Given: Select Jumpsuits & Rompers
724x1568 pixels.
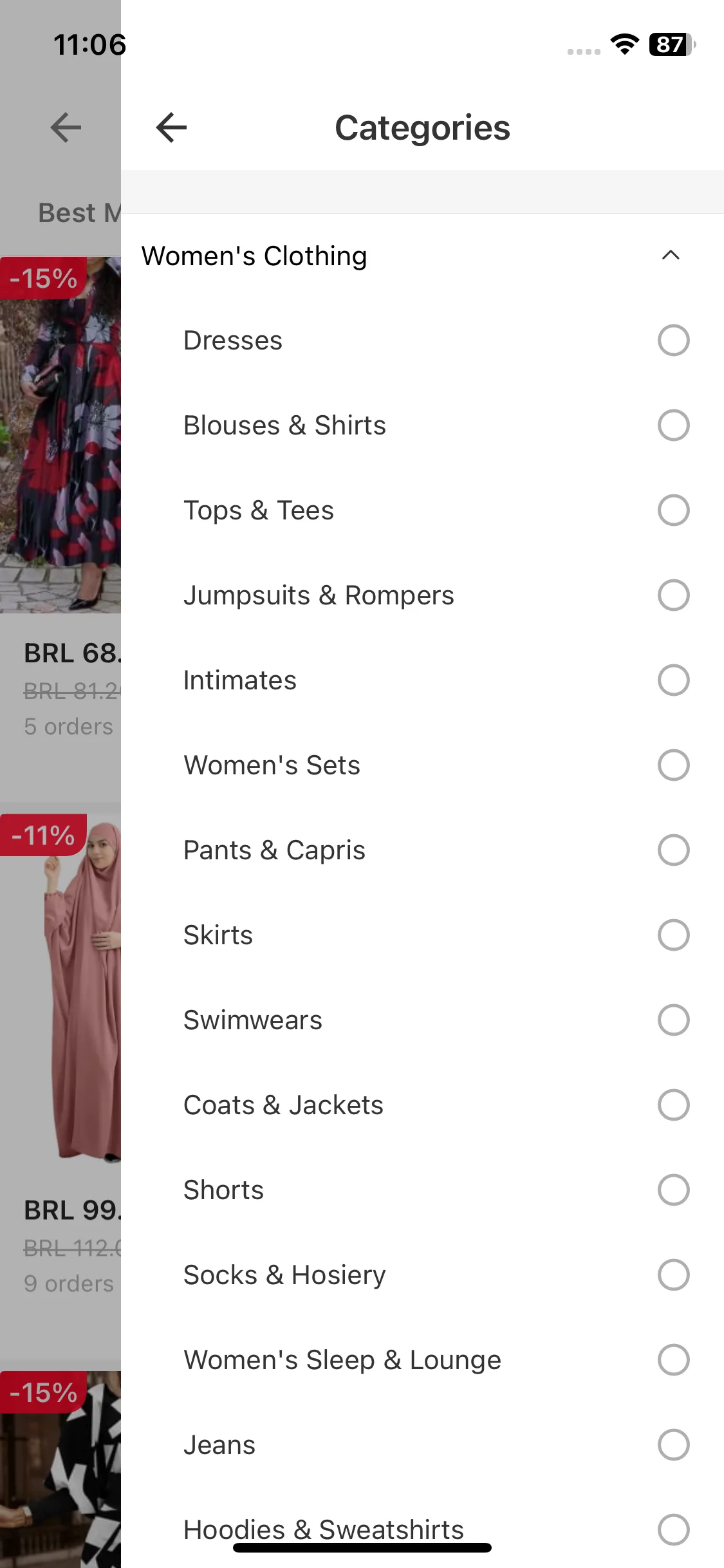Looking at the screenshot, I should click(673, 595).
